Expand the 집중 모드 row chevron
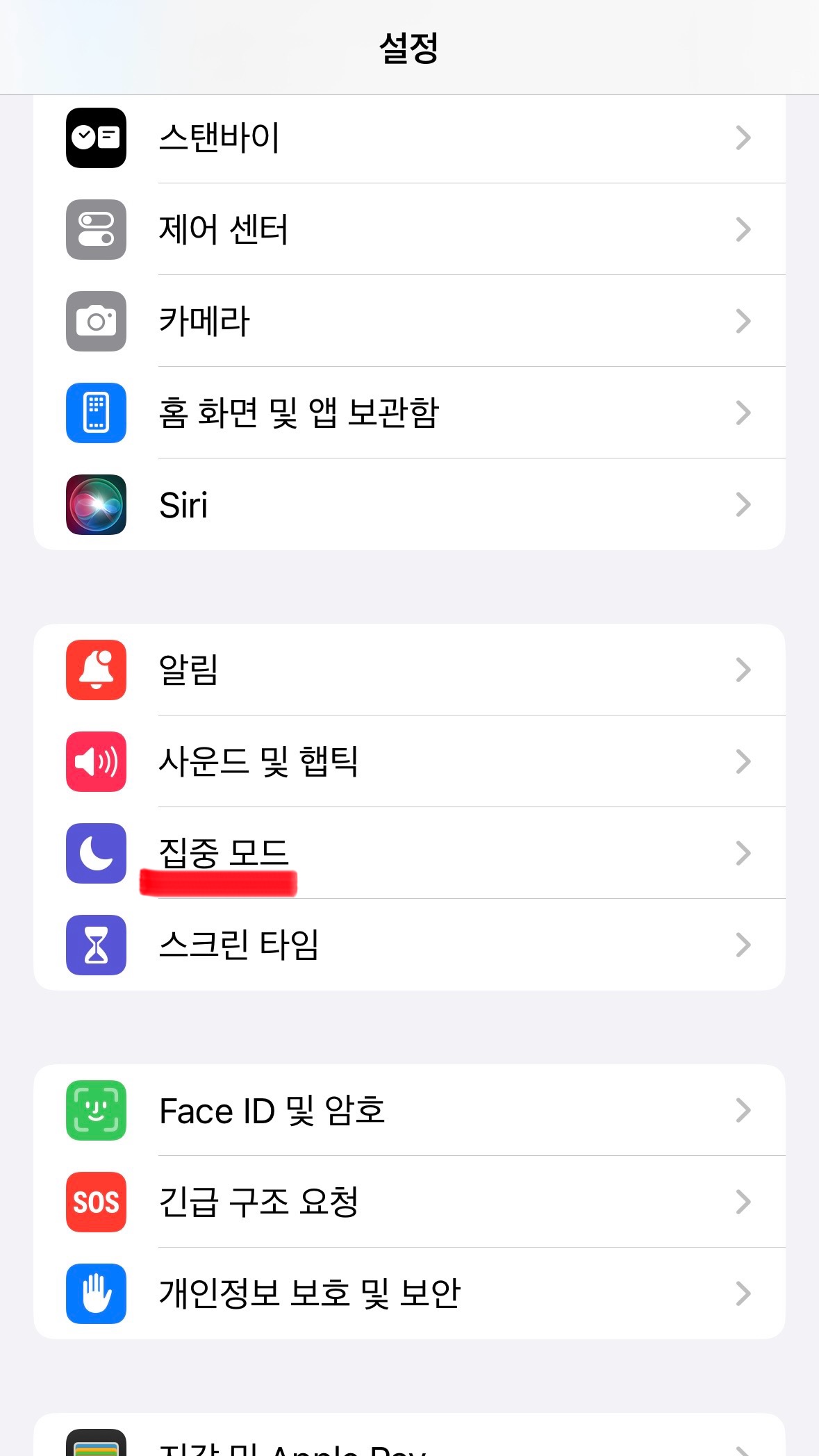819x1456 pixels. tap(743, 854)
